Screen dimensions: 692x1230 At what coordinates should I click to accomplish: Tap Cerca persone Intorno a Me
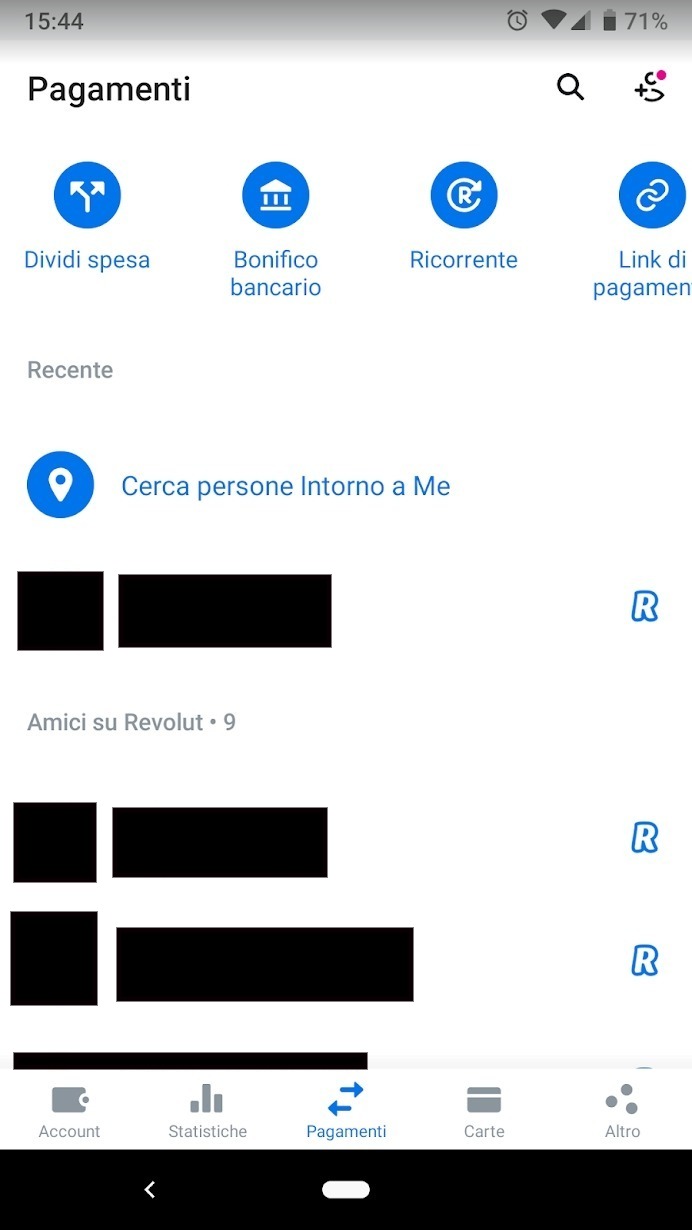[x=285, y=486]
